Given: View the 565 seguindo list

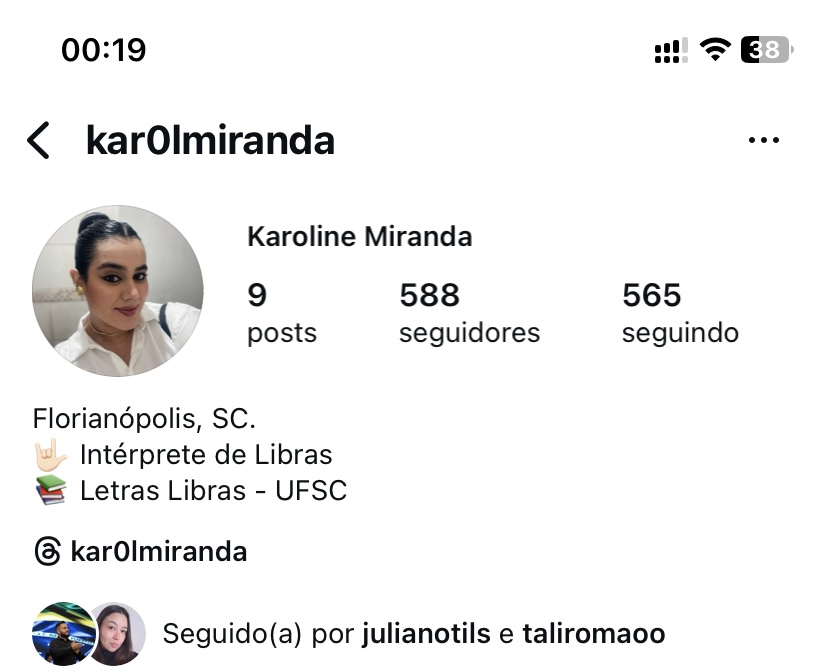Looking at the screenshot, I should (680, 312).
